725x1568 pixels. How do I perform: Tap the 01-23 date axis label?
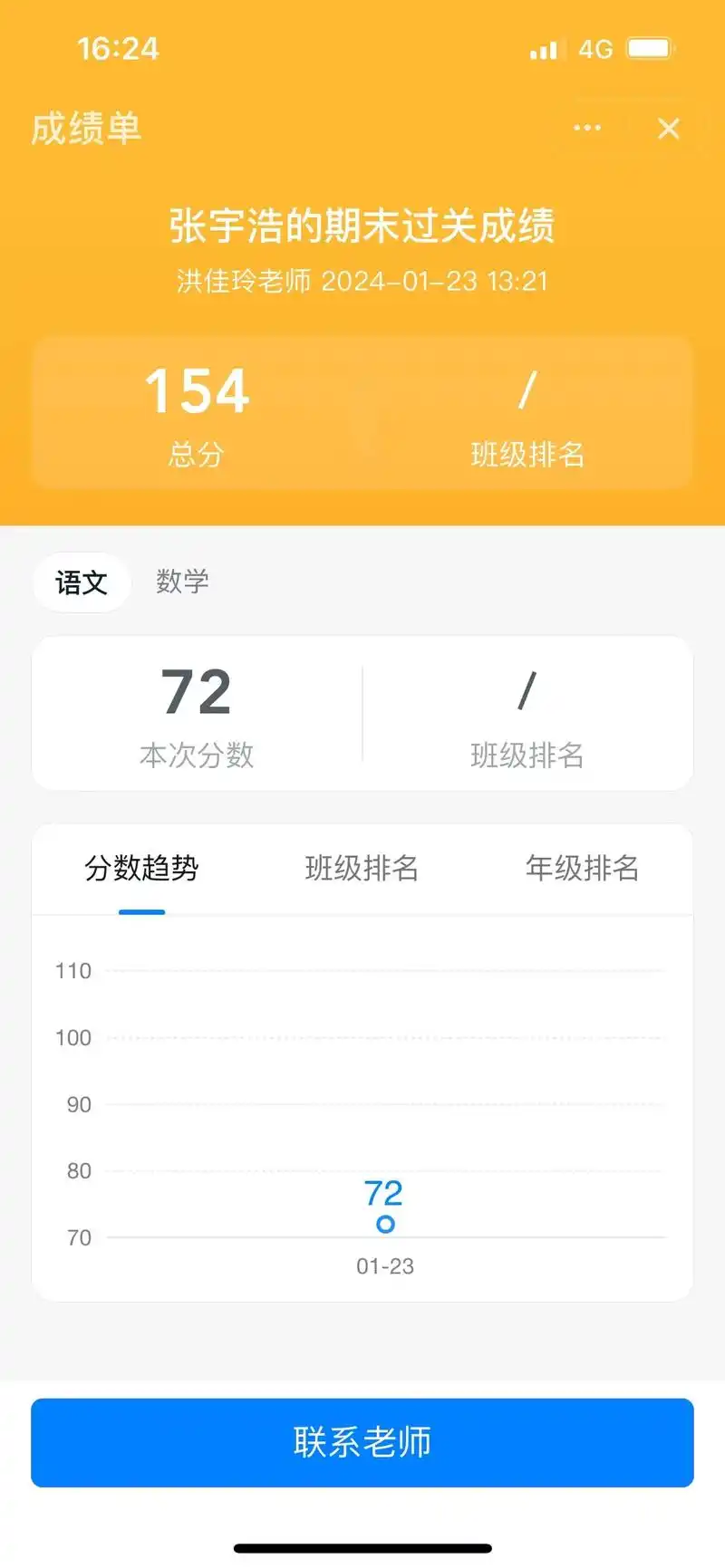coord(384,1266)
